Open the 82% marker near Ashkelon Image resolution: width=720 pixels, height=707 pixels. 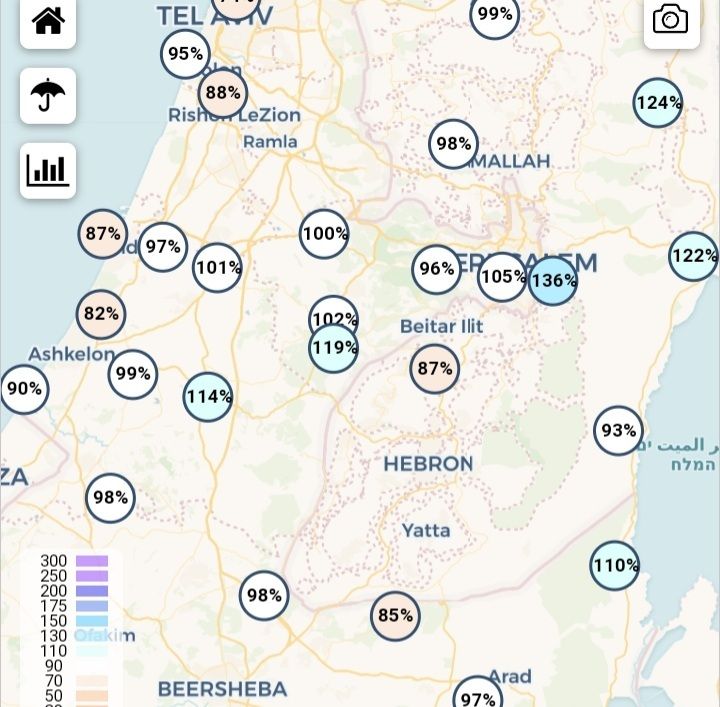[x=101, y=314]
